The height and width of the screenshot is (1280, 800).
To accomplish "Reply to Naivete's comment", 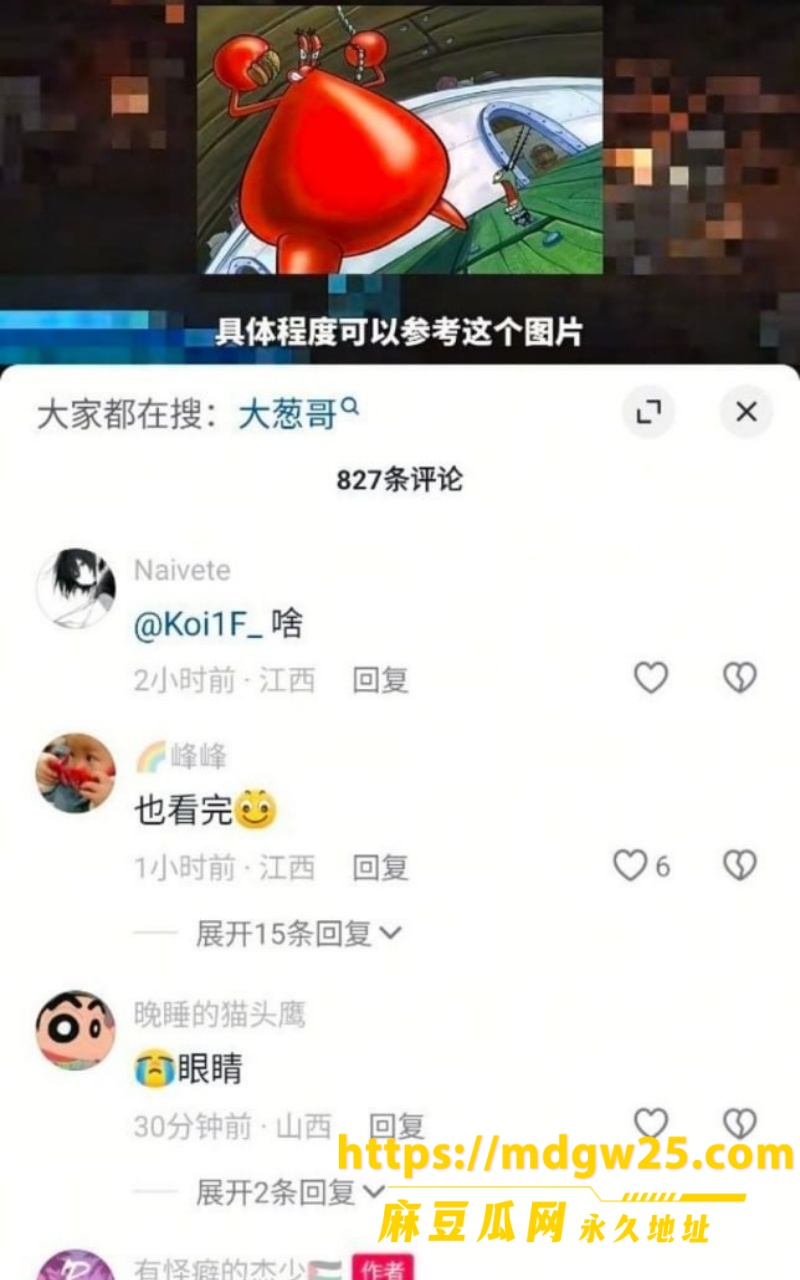I will pos(380,681).
